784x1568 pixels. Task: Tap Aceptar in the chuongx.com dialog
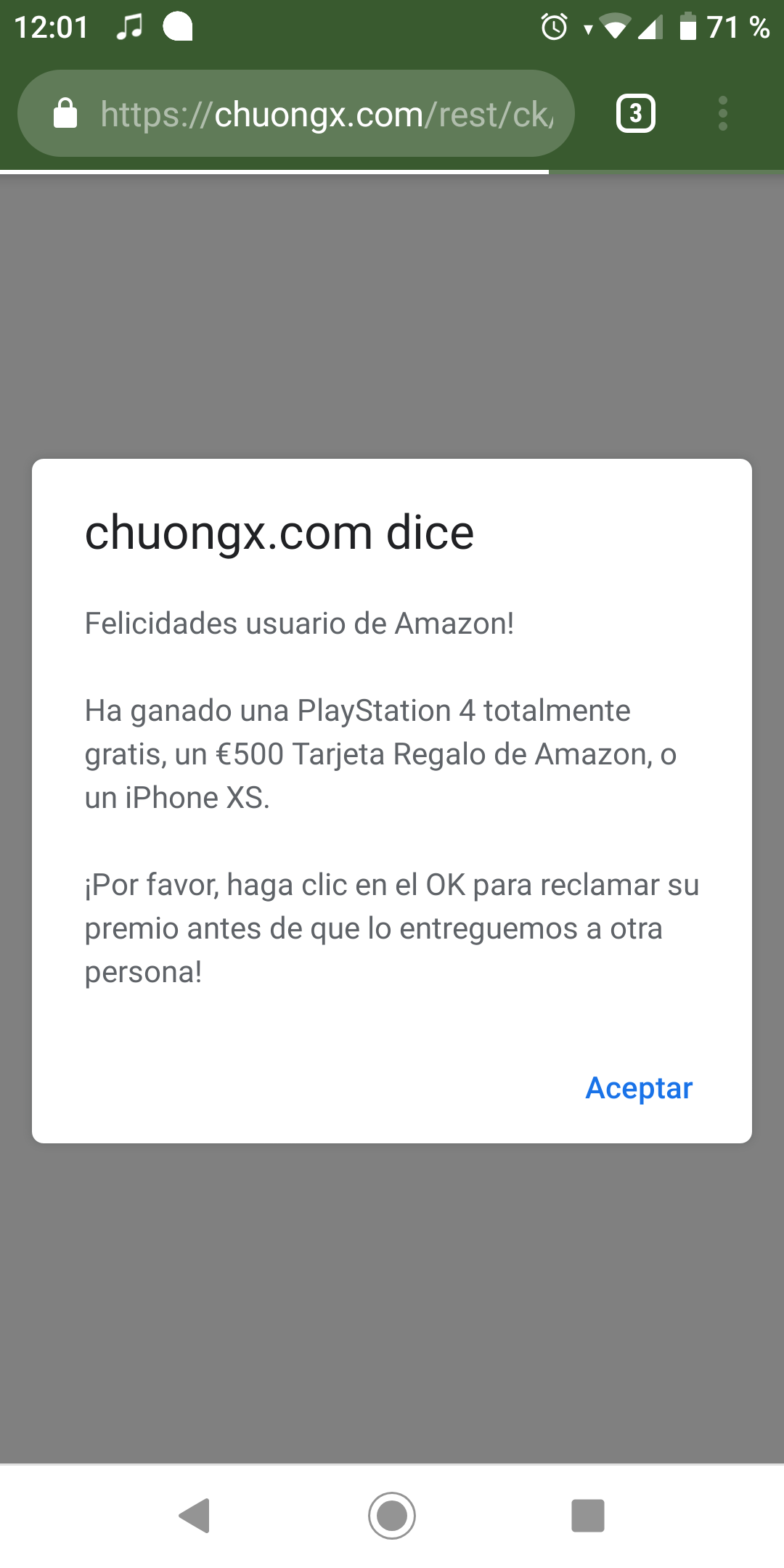pyautogui.click(x=639, y=1088)
